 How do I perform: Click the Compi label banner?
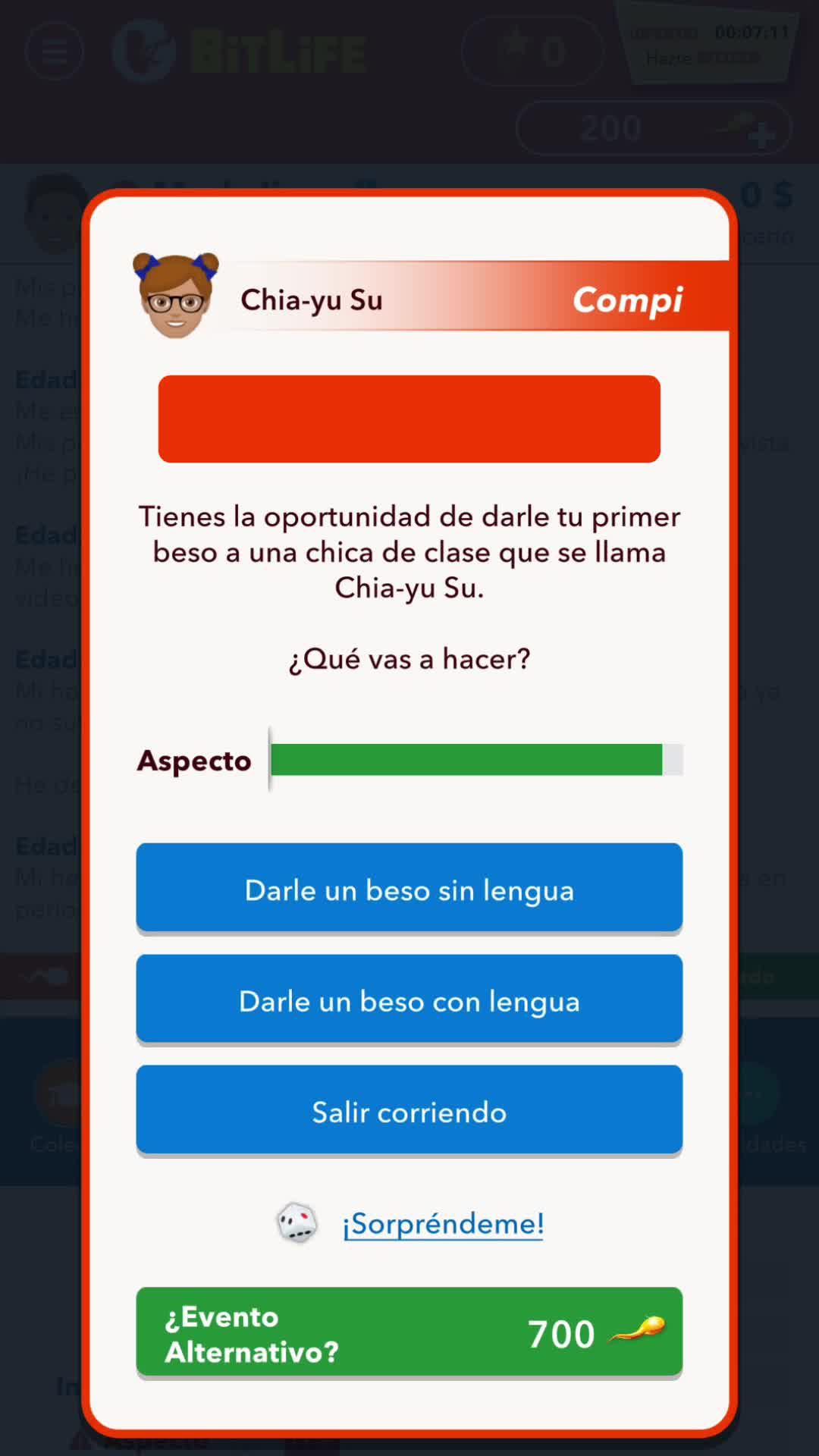[628, 300]
